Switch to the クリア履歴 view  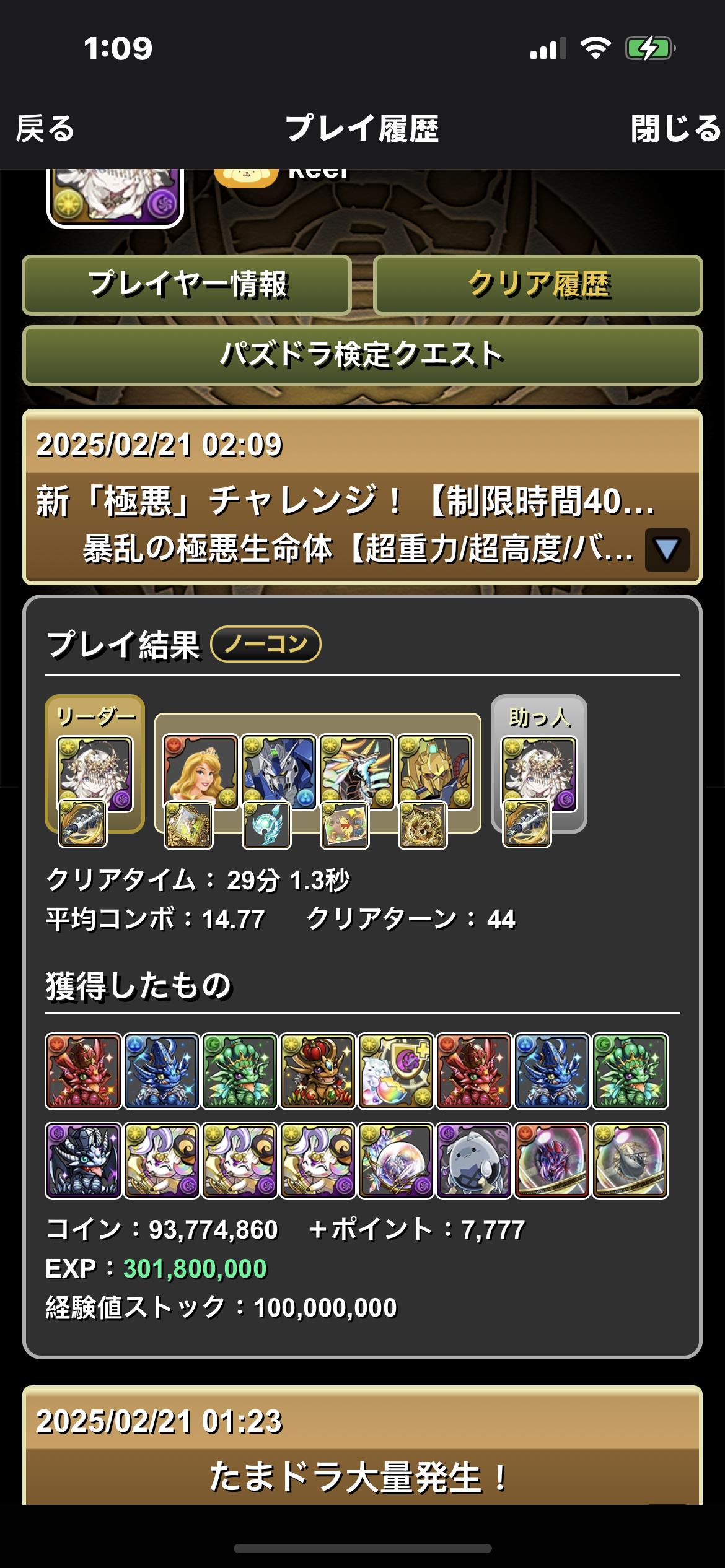point(538,285)
